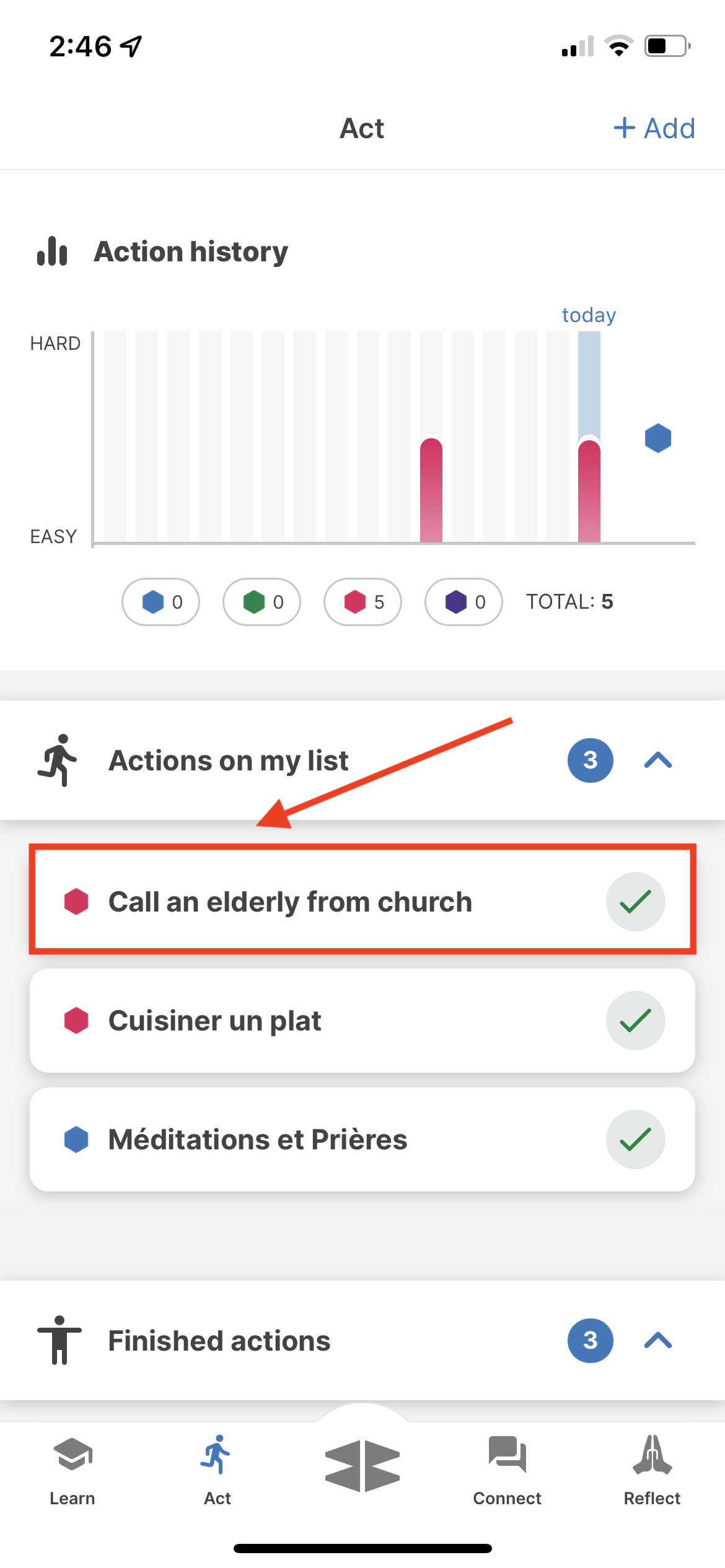Select the red hexagon chip showing 5
This screenshot has height=1568, width=725.
pos(363,602)
